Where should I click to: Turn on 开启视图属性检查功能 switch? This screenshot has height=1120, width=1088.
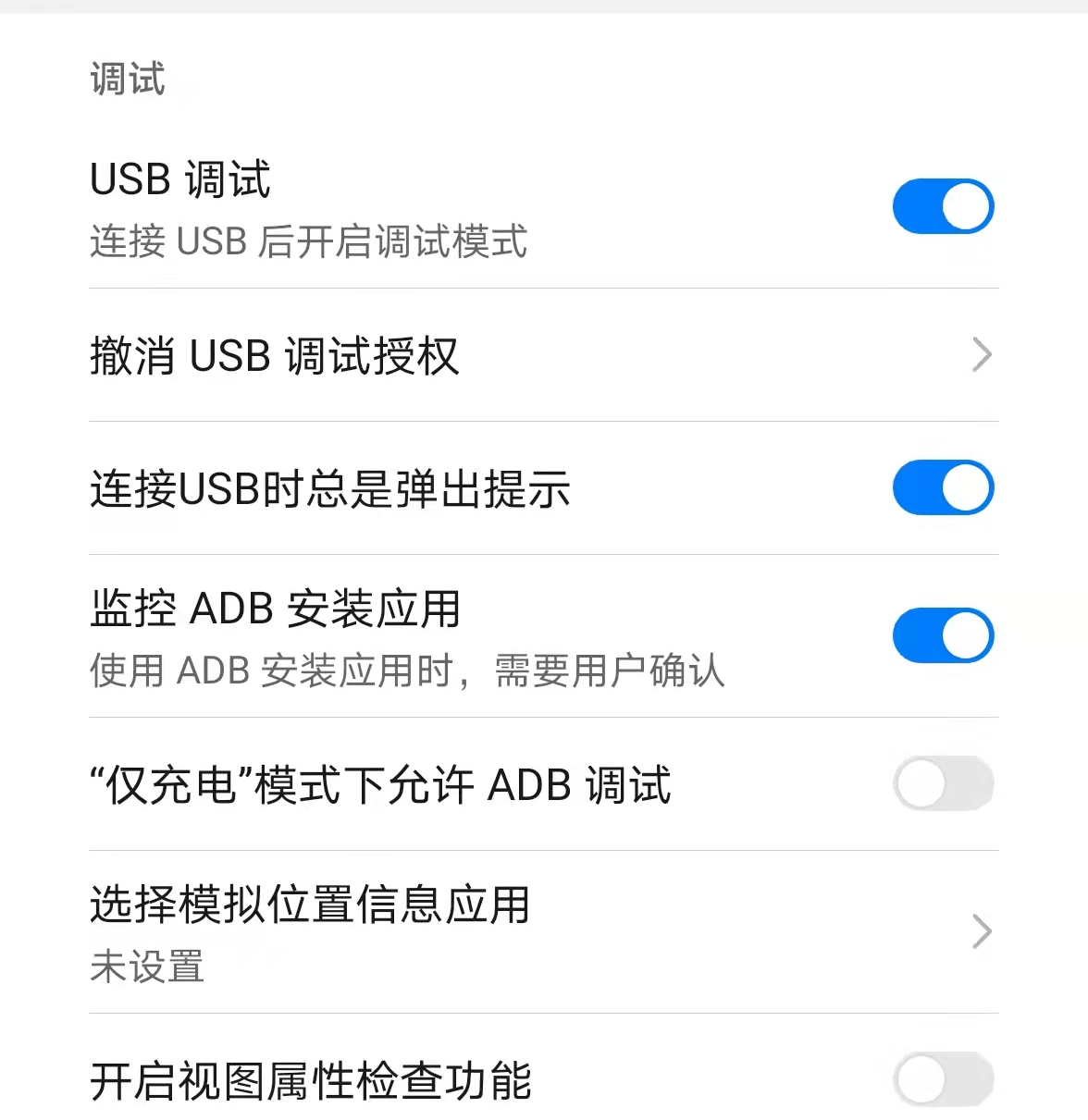(x=943, y=1078)
